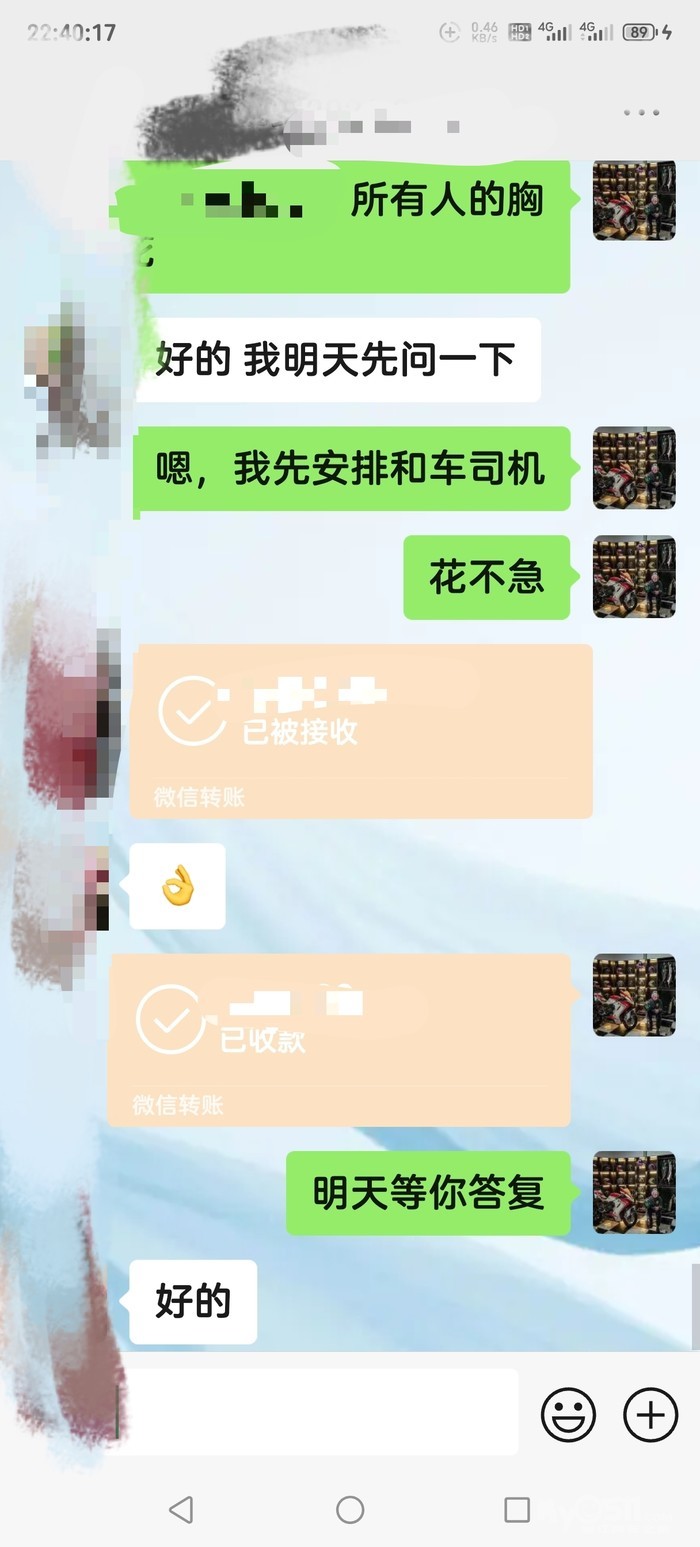The width and height of the screenshot is (700, 1547).
Task: Go back with the system back button
Action: pos(181,1509)
